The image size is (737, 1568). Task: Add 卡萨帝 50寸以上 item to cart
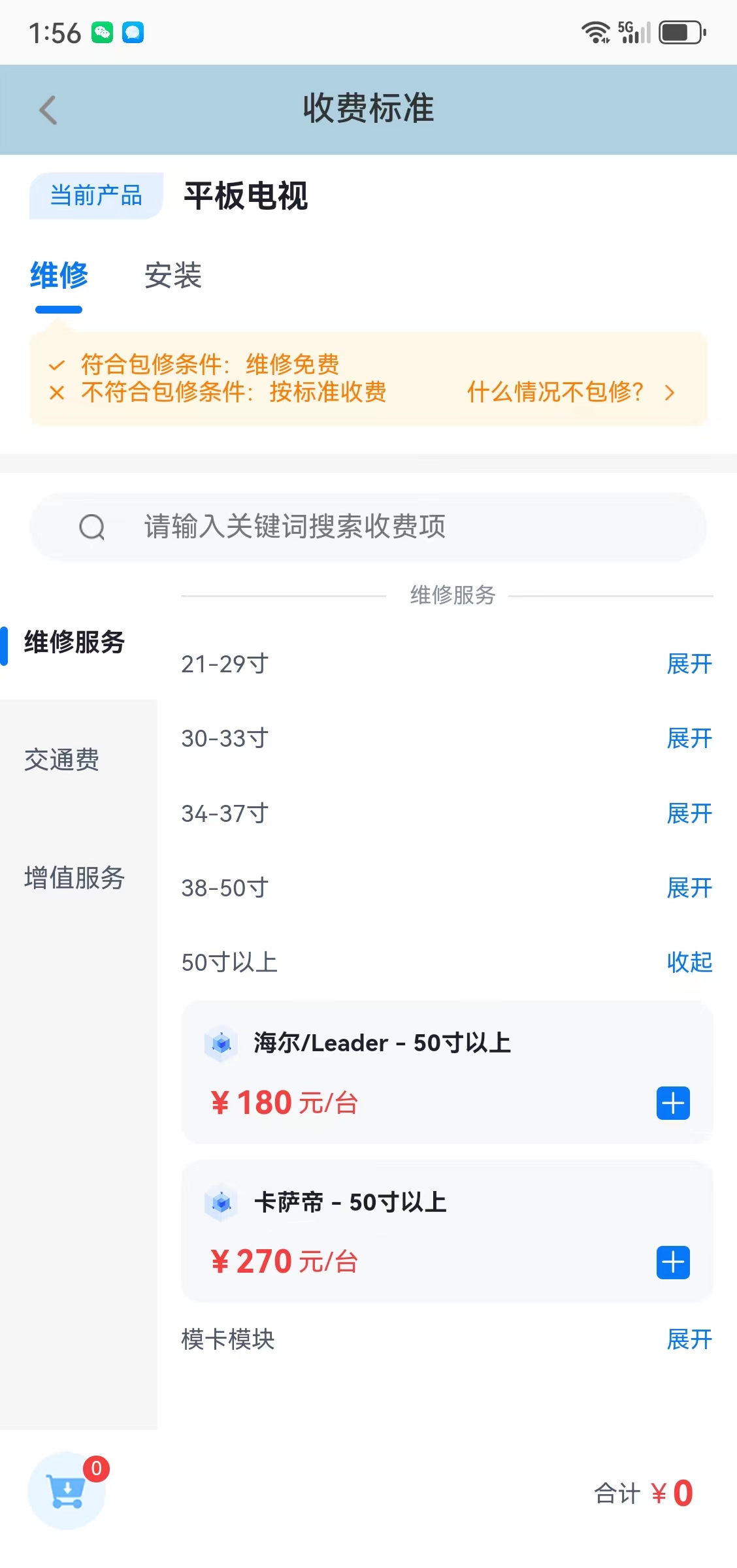click(673, 1262)
